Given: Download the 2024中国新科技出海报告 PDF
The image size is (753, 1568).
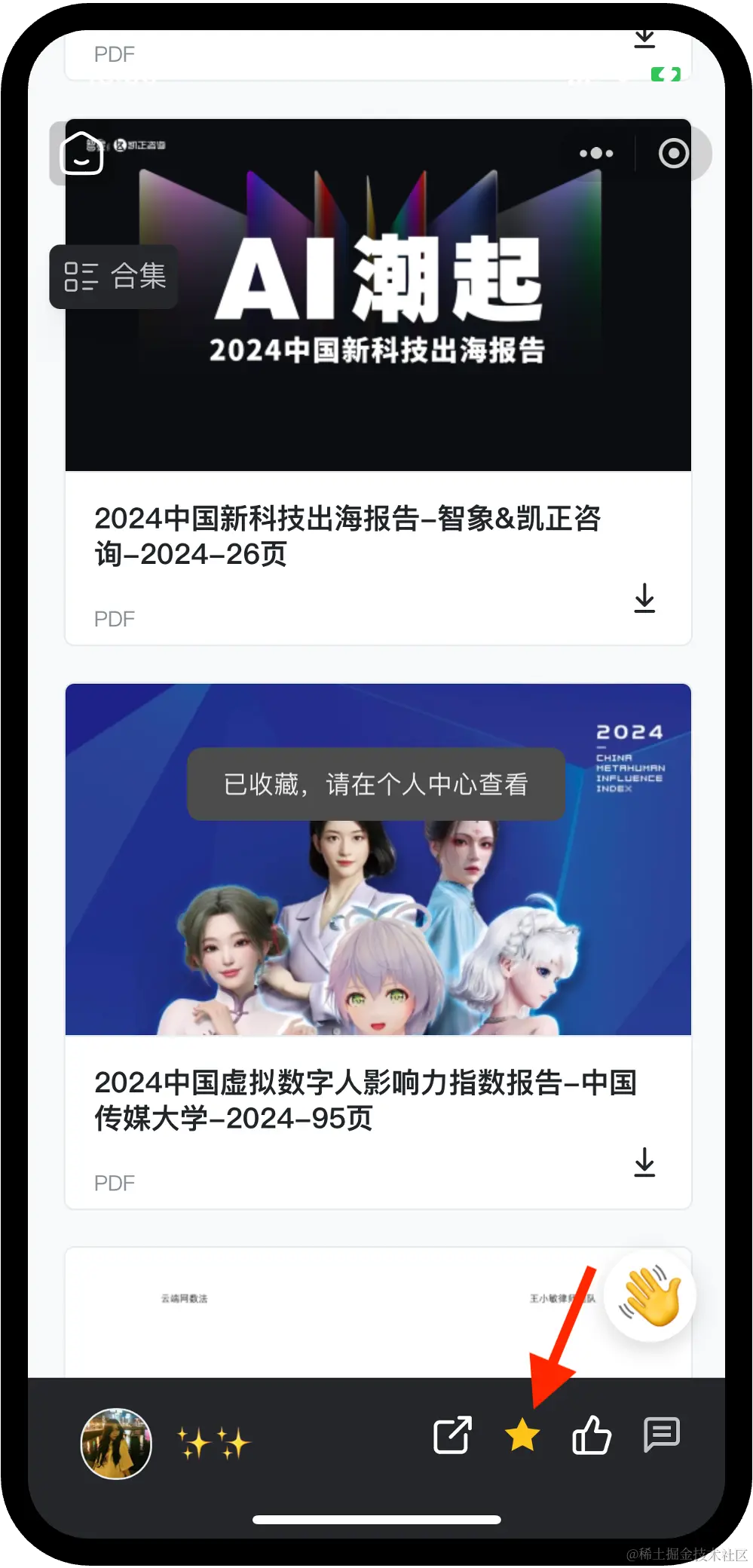Looking at the screenshot, I should click(644, 598).
